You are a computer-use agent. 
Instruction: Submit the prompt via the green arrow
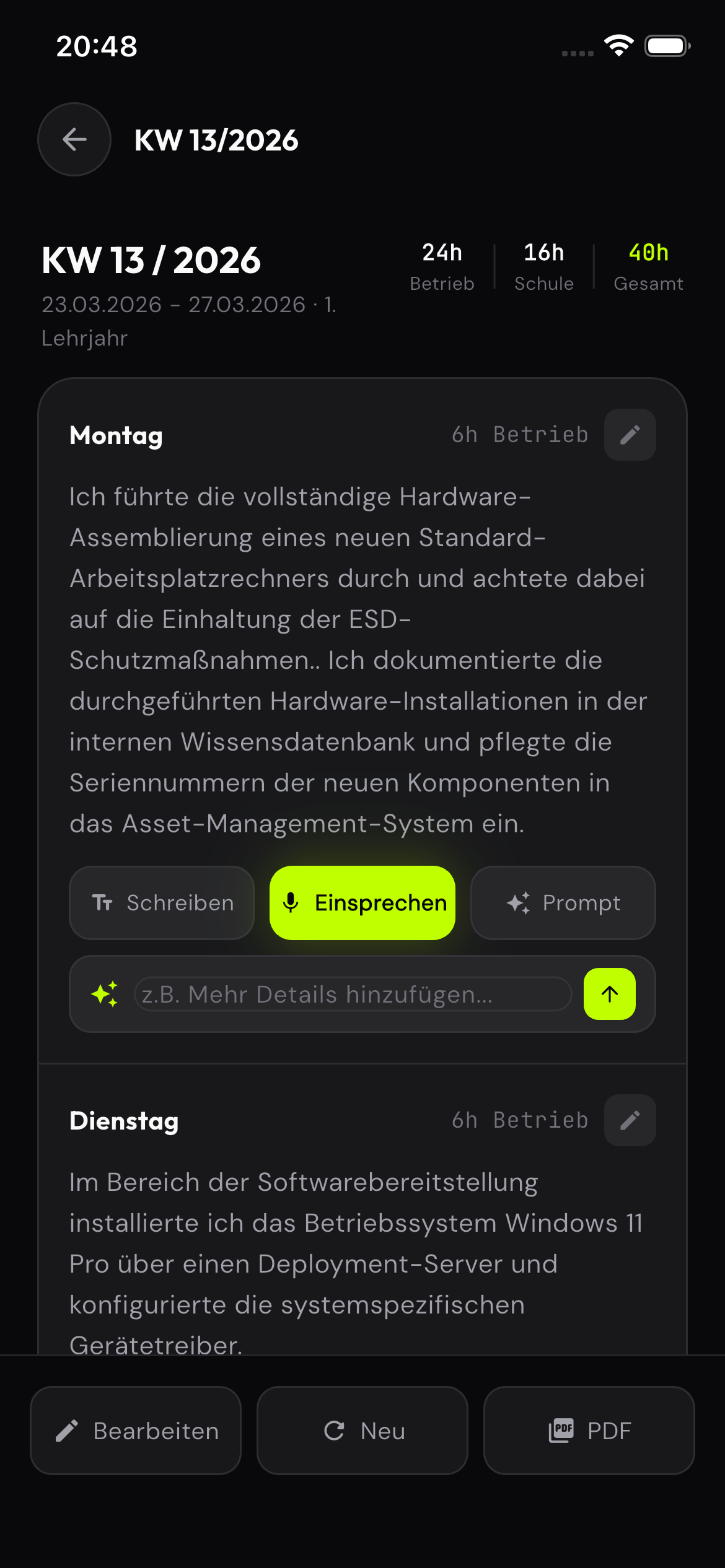(x=609, y=994)
